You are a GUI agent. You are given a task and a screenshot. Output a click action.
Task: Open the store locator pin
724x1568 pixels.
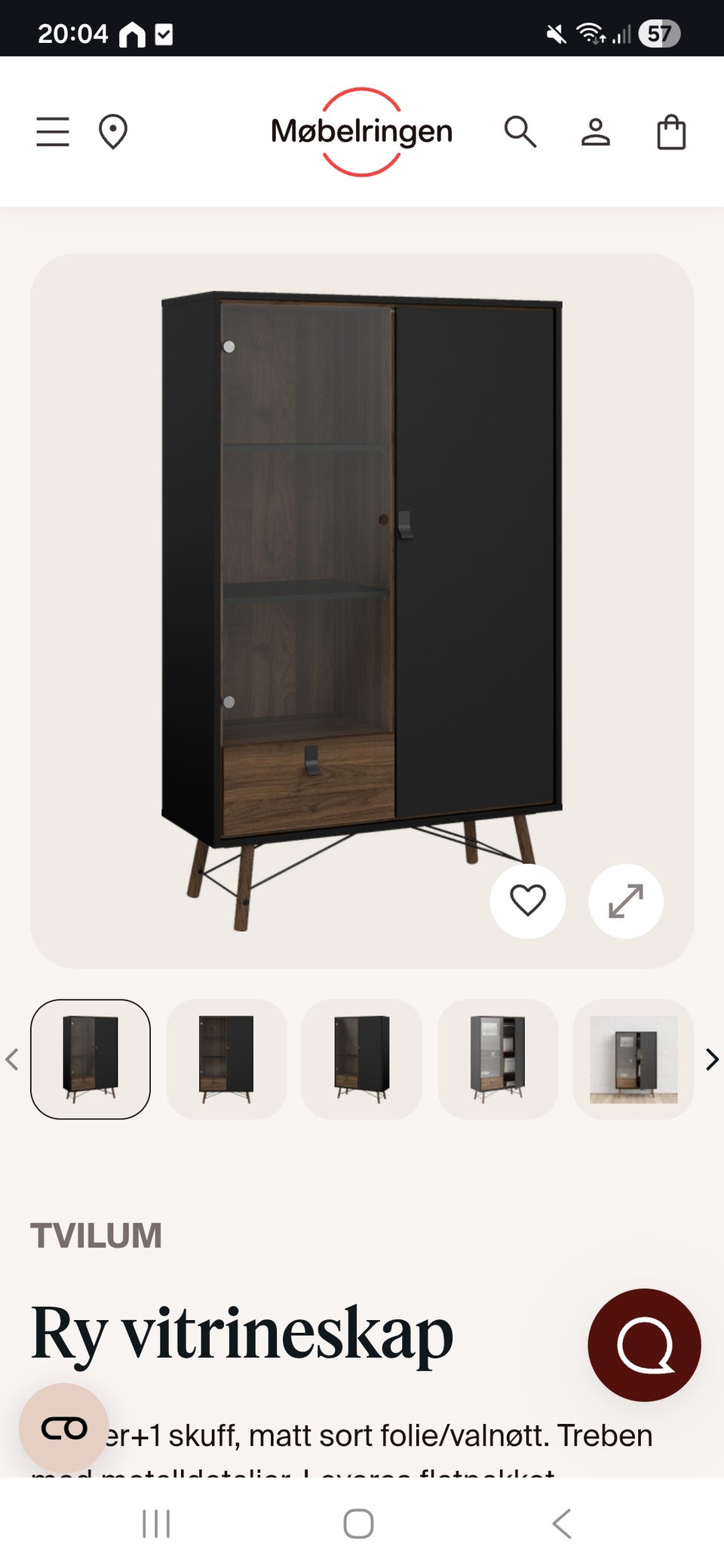[x=113, y=132]
